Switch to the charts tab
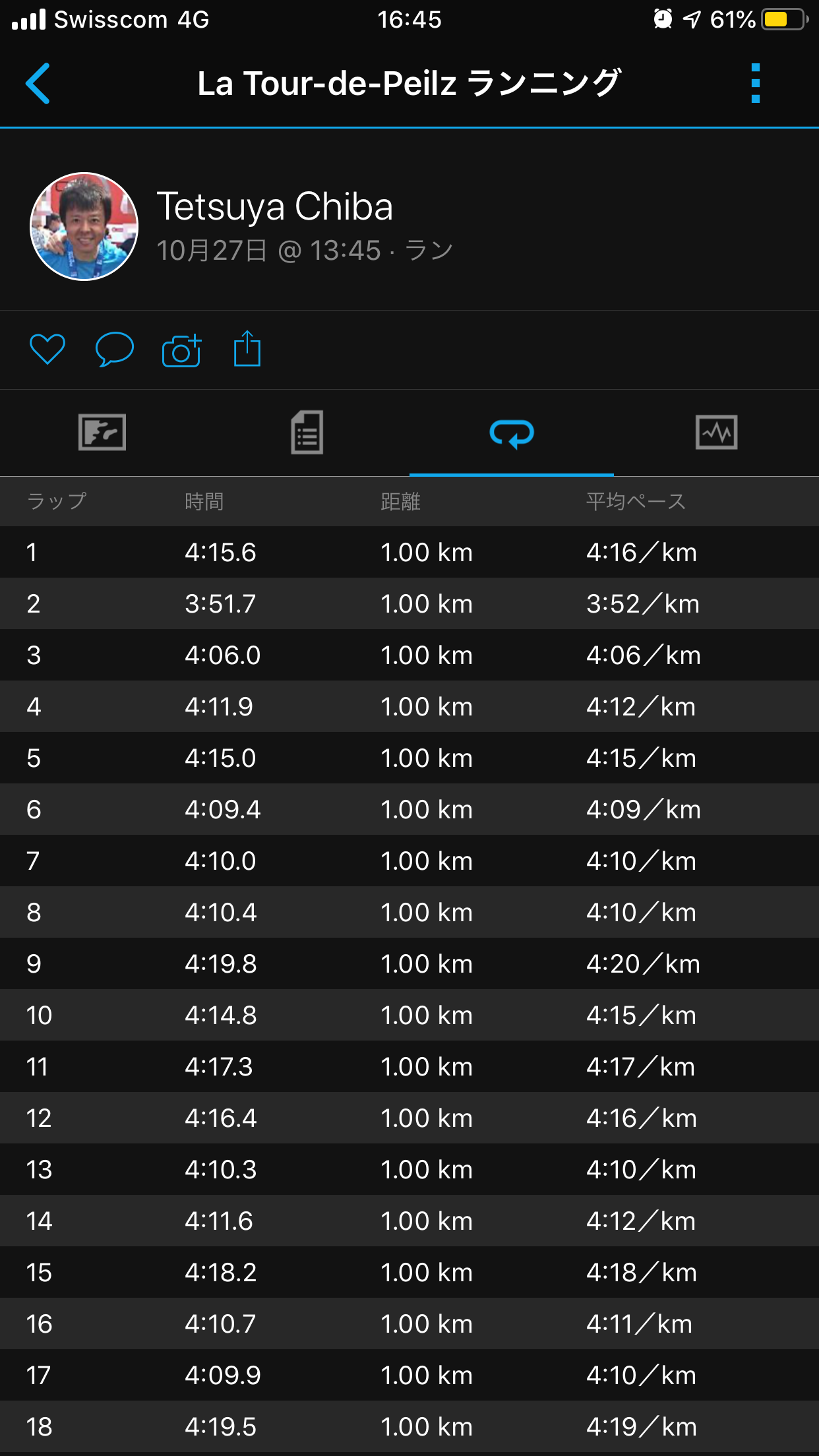This screenshot has height=1456, width=819. 717,433
